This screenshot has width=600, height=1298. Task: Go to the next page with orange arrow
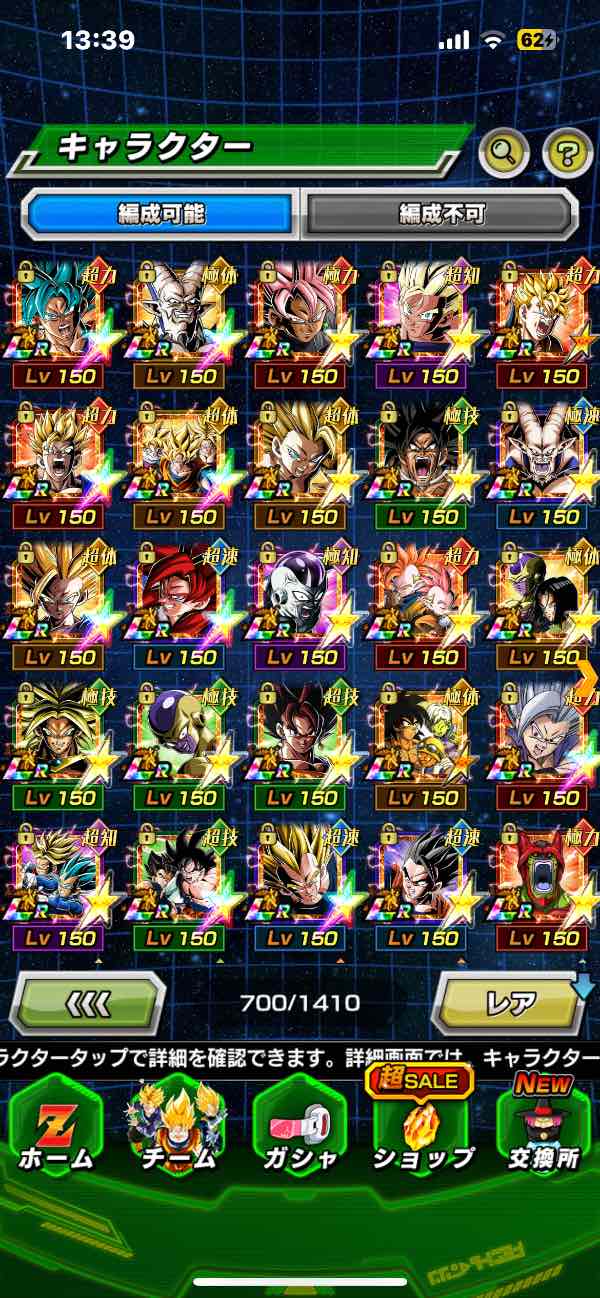click(587, 677)
